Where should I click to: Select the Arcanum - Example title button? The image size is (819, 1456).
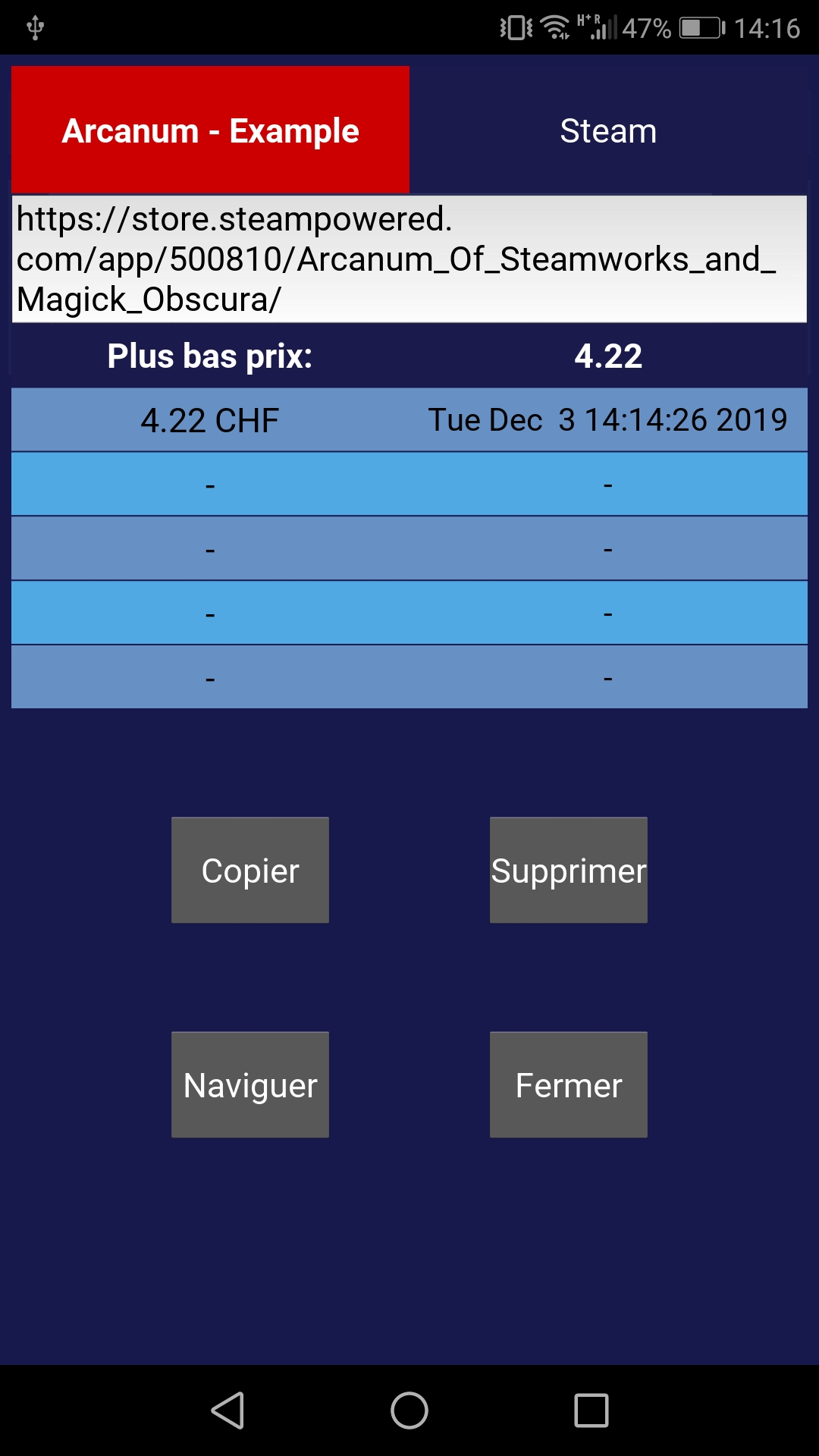pos(210,130)
